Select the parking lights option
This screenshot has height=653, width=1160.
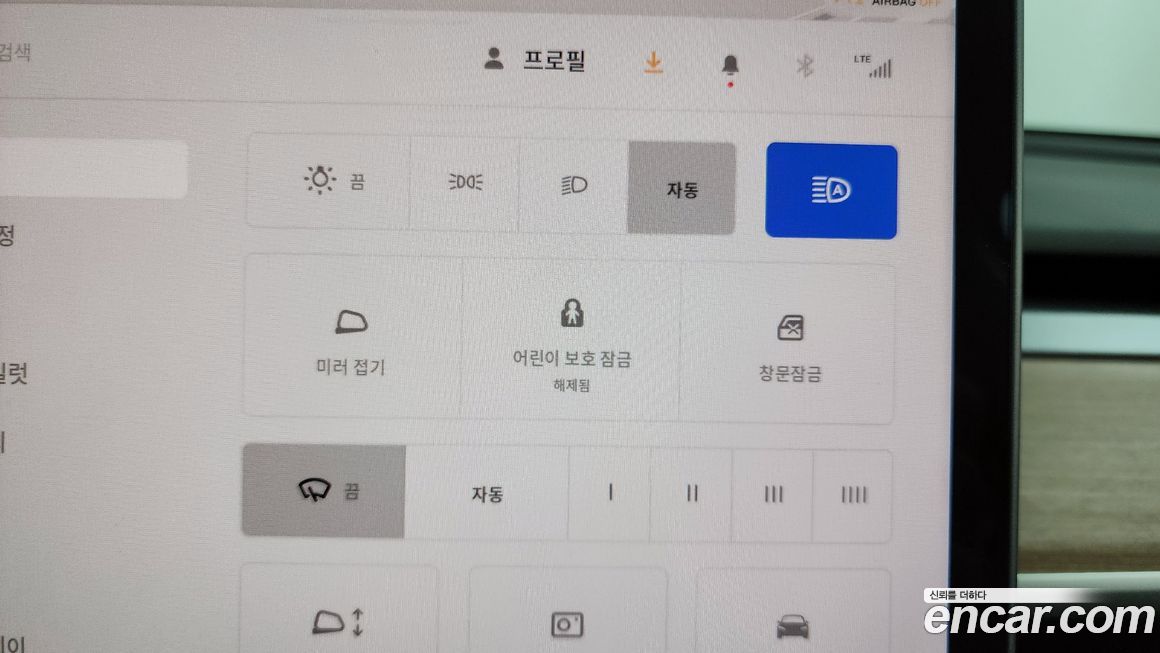click(465, 183)
